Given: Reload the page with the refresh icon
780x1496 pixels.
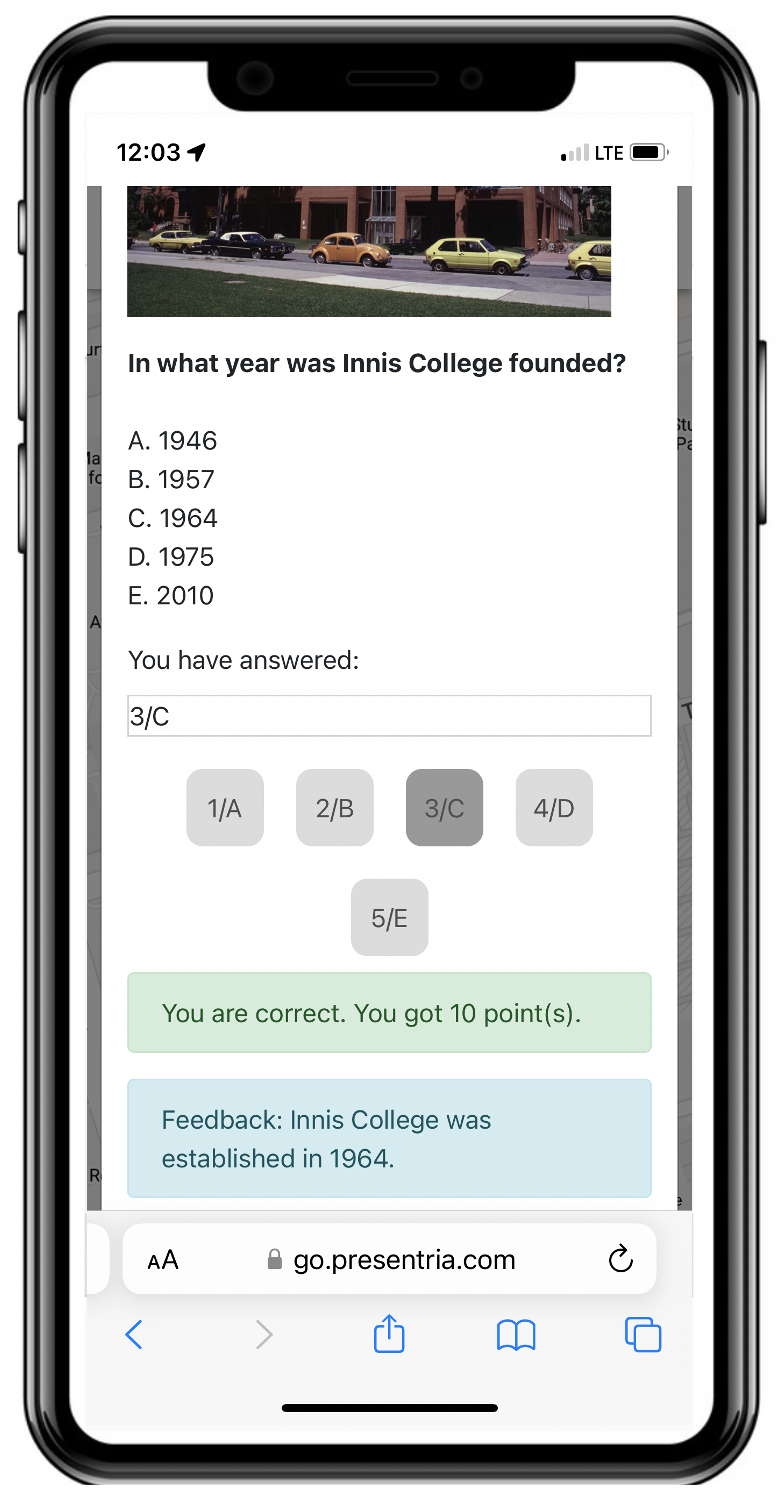Looking at the screenshot, I should tap(621, 1259).
